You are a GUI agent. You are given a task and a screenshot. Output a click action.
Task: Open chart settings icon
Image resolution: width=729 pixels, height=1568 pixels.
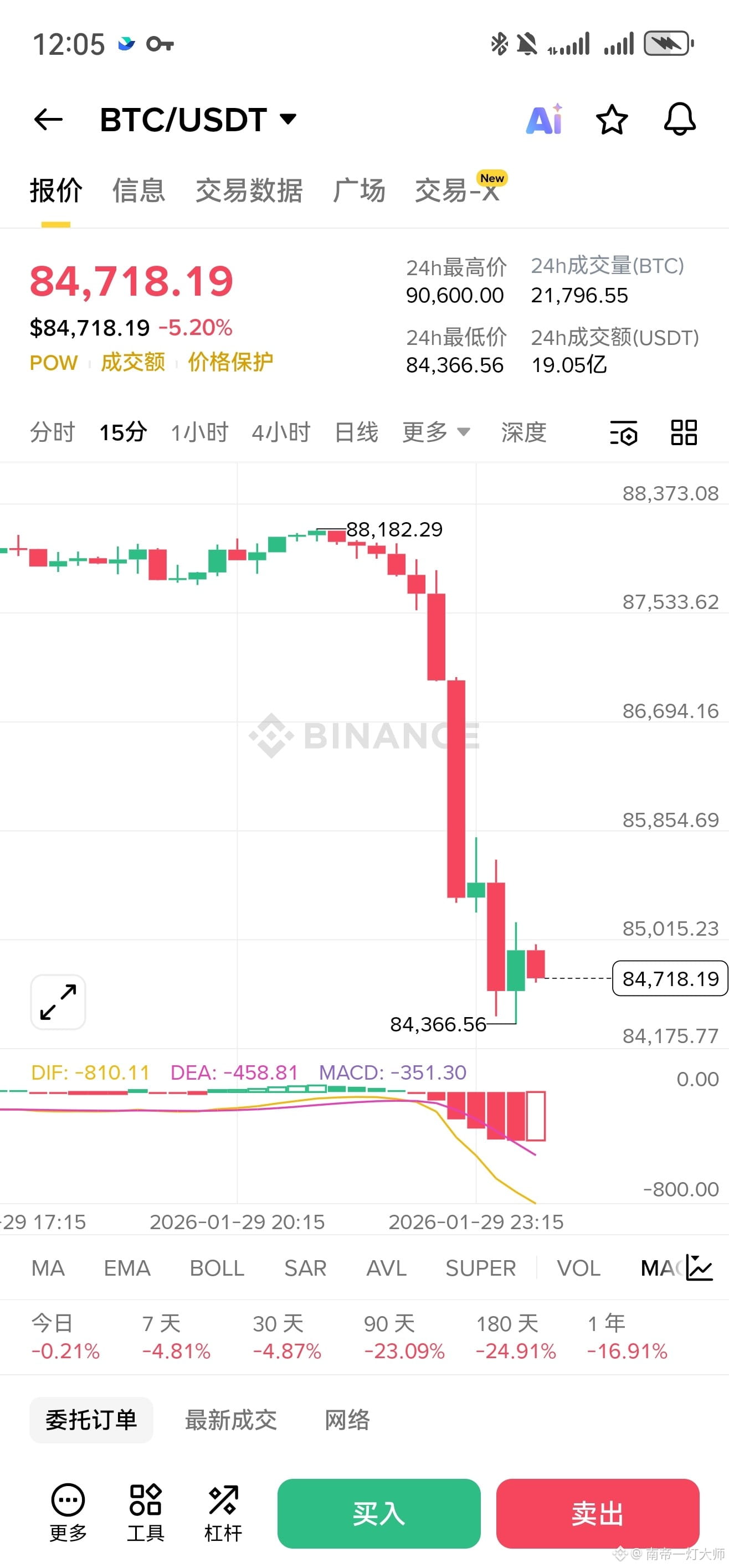tap(624, 433)
